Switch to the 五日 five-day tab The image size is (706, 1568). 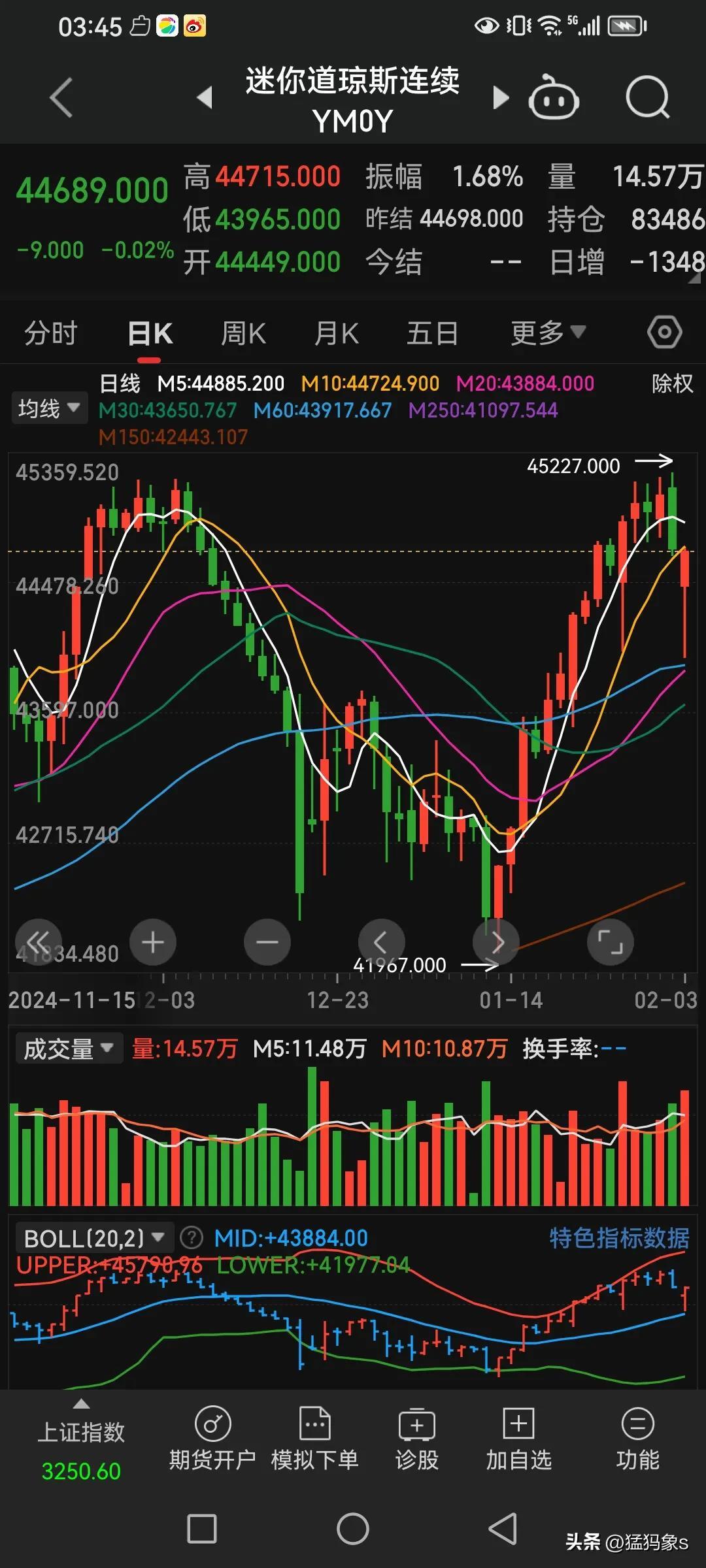pyautogui.click(x=432, y=333)
